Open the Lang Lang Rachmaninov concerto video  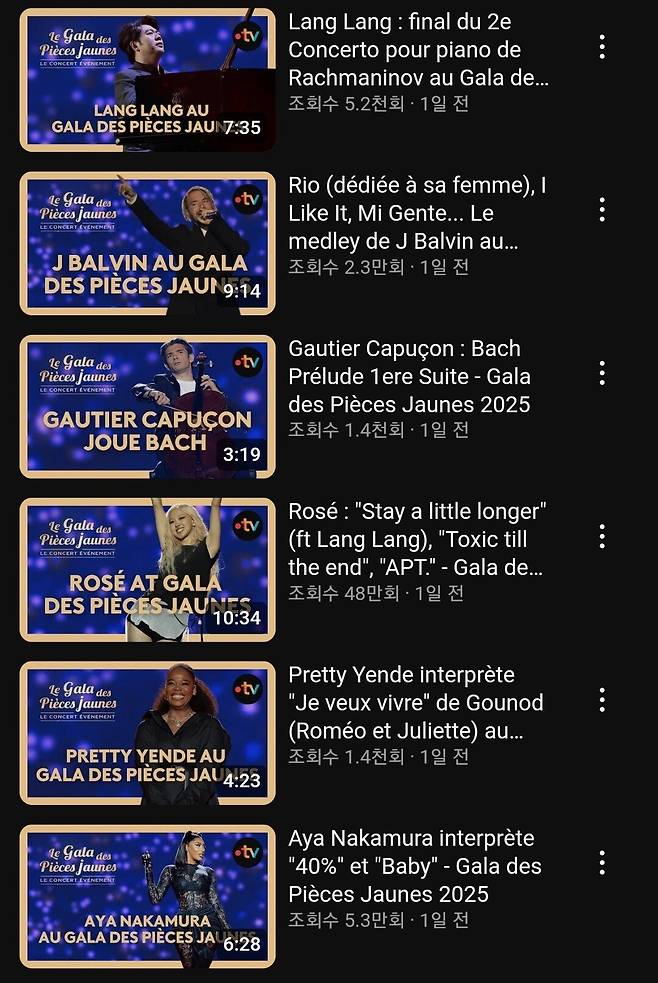point(147,80)
